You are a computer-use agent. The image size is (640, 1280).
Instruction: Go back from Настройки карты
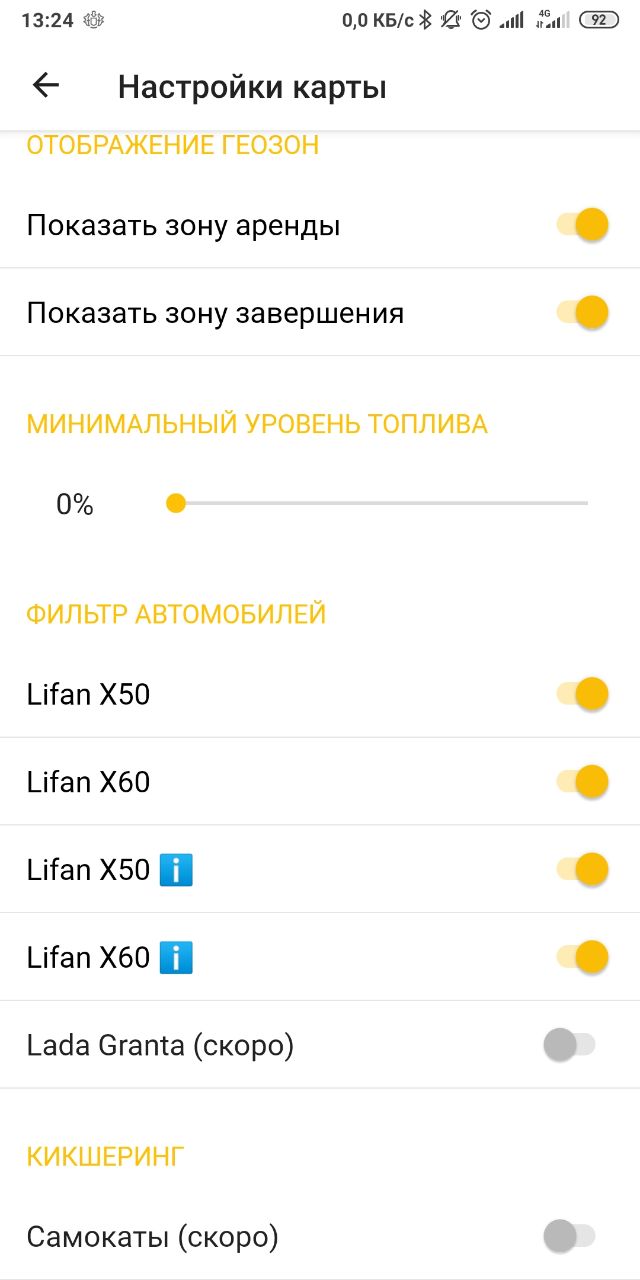[x=46, y=86]
